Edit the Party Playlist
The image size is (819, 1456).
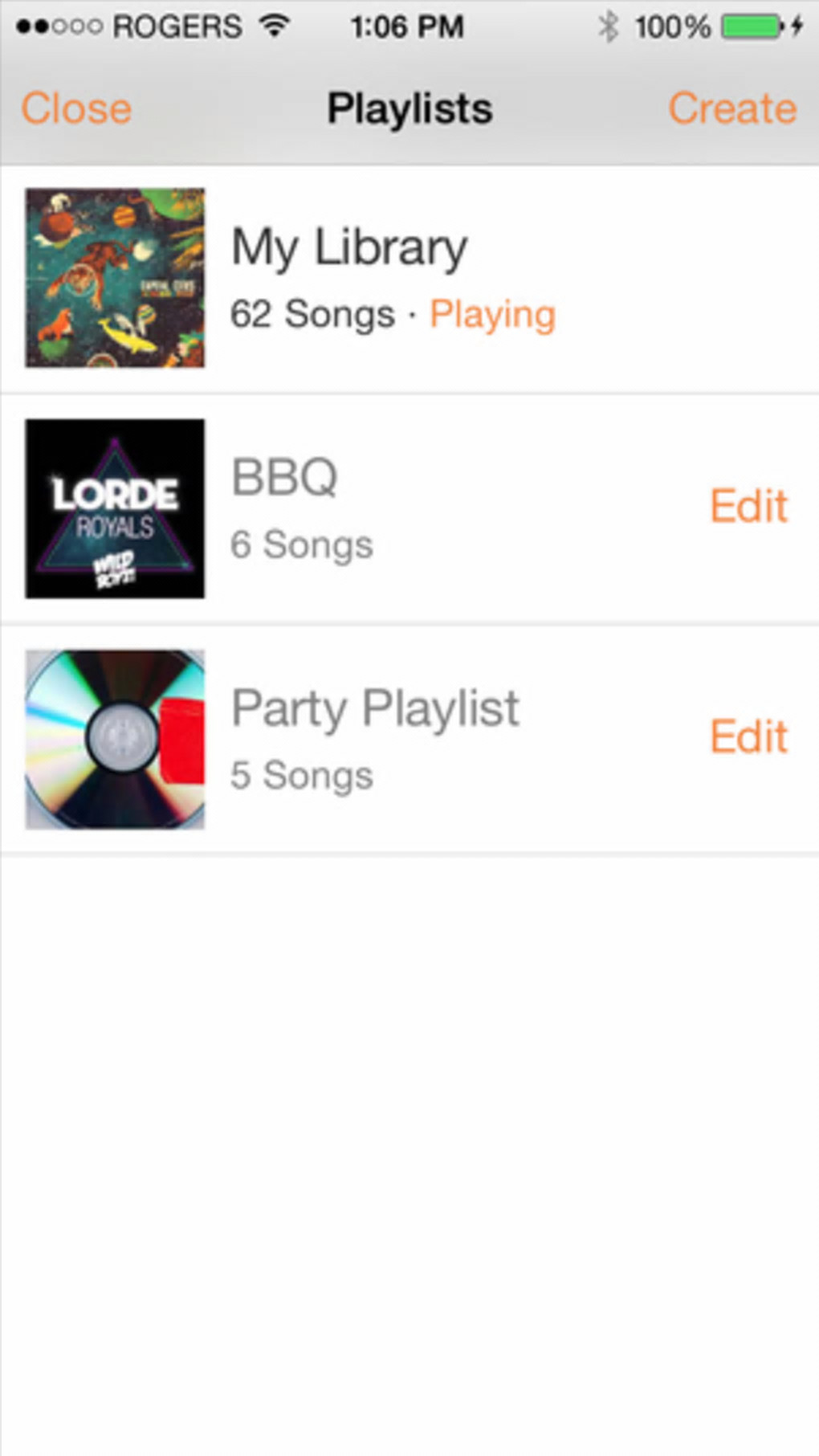click(x=748, y=737)
